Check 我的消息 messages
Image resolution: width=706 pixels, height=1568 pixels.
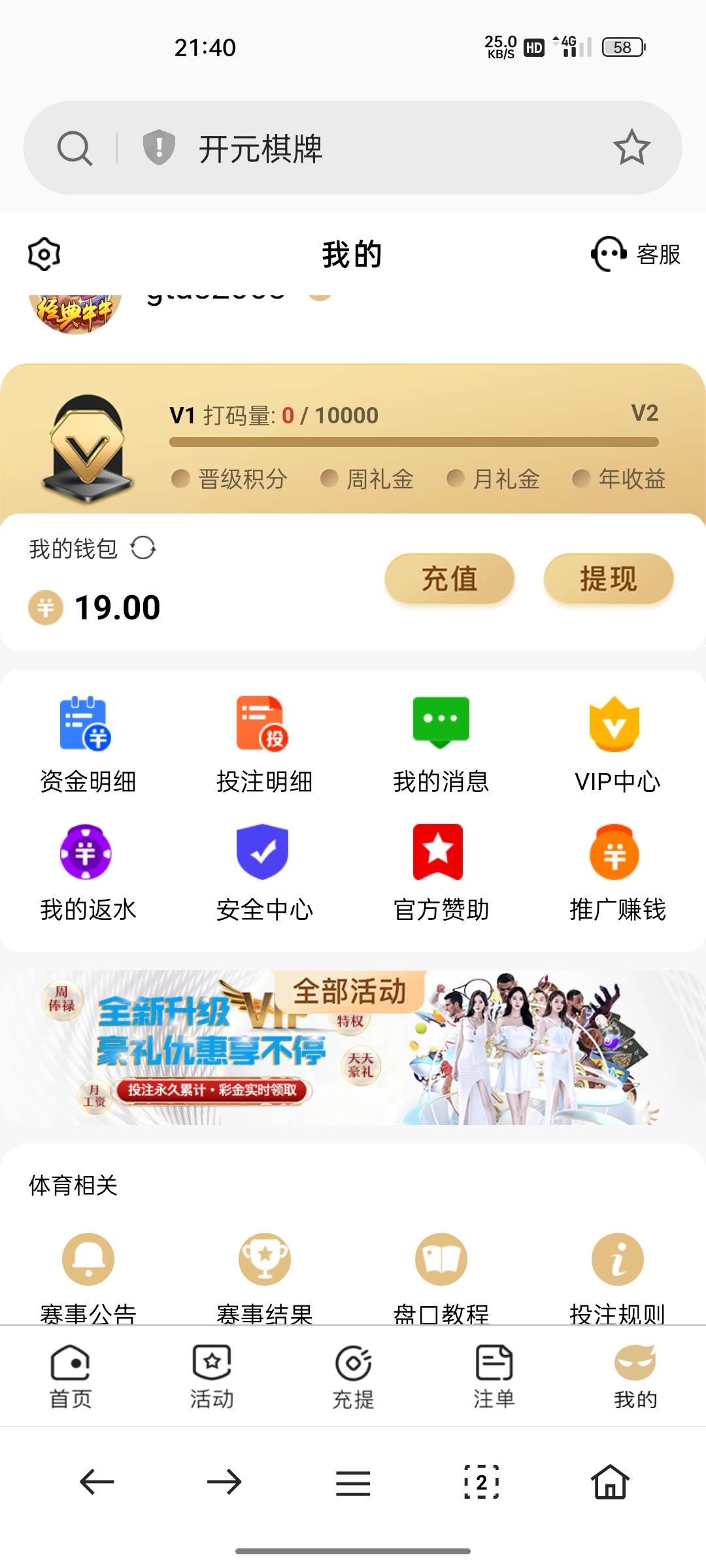[441, 745]
